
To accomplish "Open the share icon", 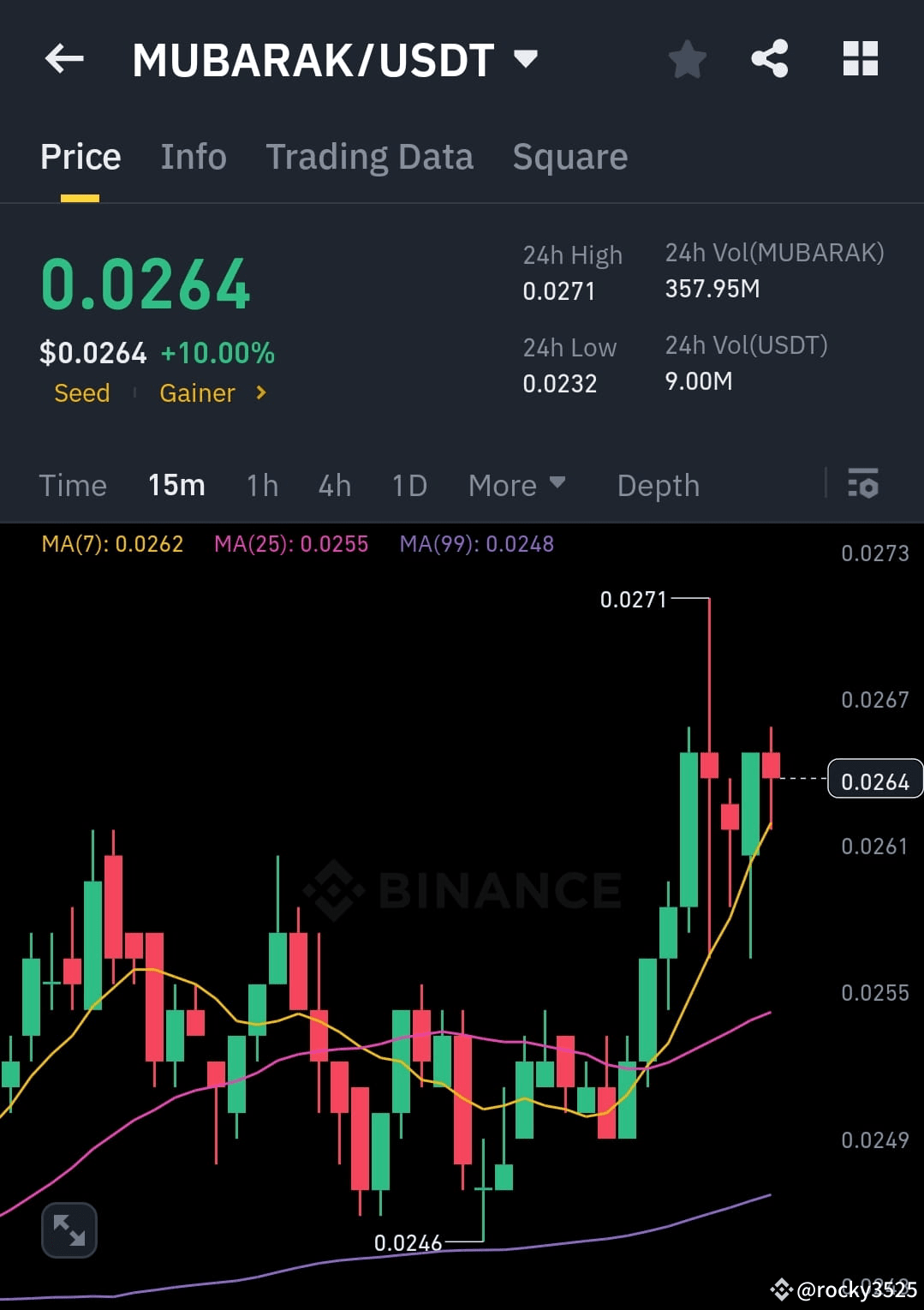I will tap(769, 58).
